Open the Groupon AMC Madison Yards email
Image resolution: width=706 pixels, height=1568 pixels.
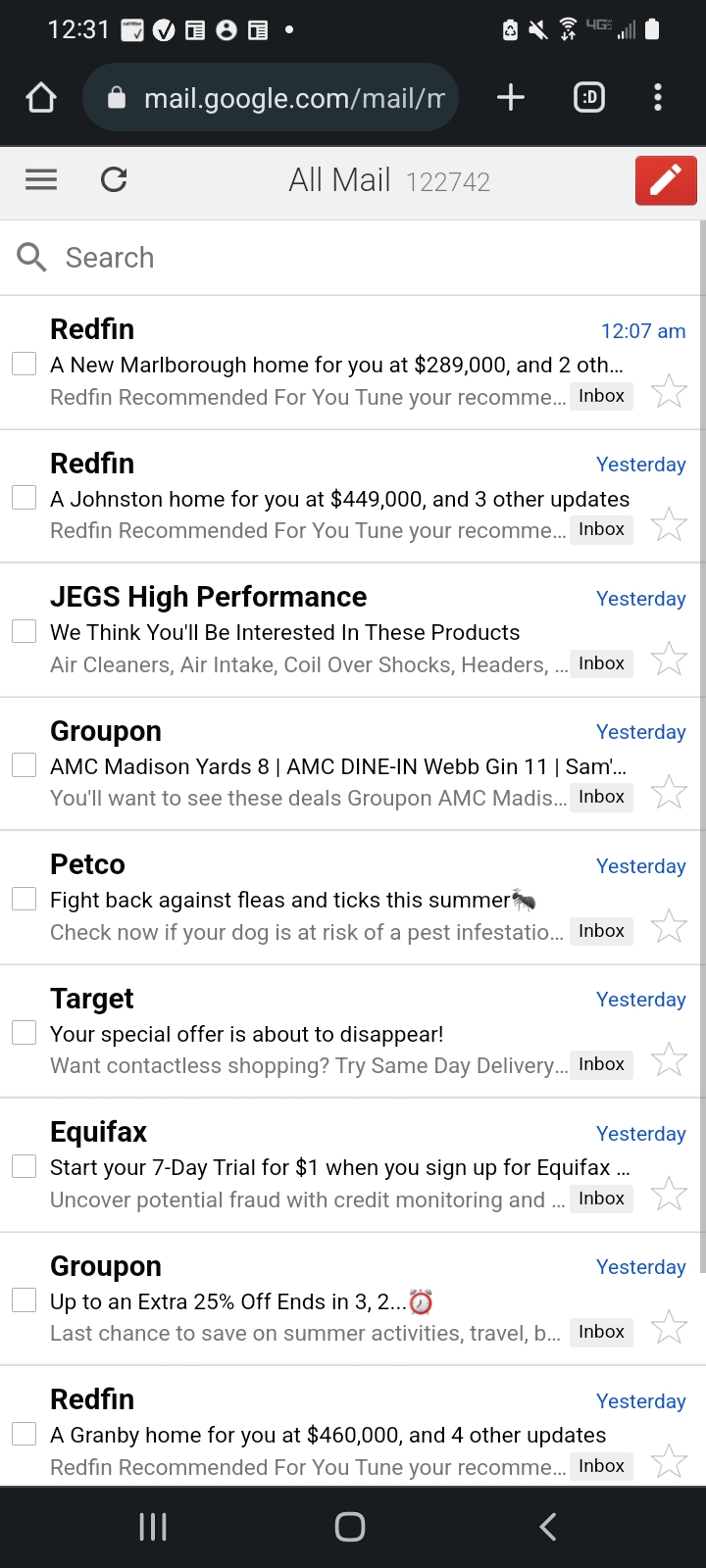pyautogui.click(x=351, y=764)
